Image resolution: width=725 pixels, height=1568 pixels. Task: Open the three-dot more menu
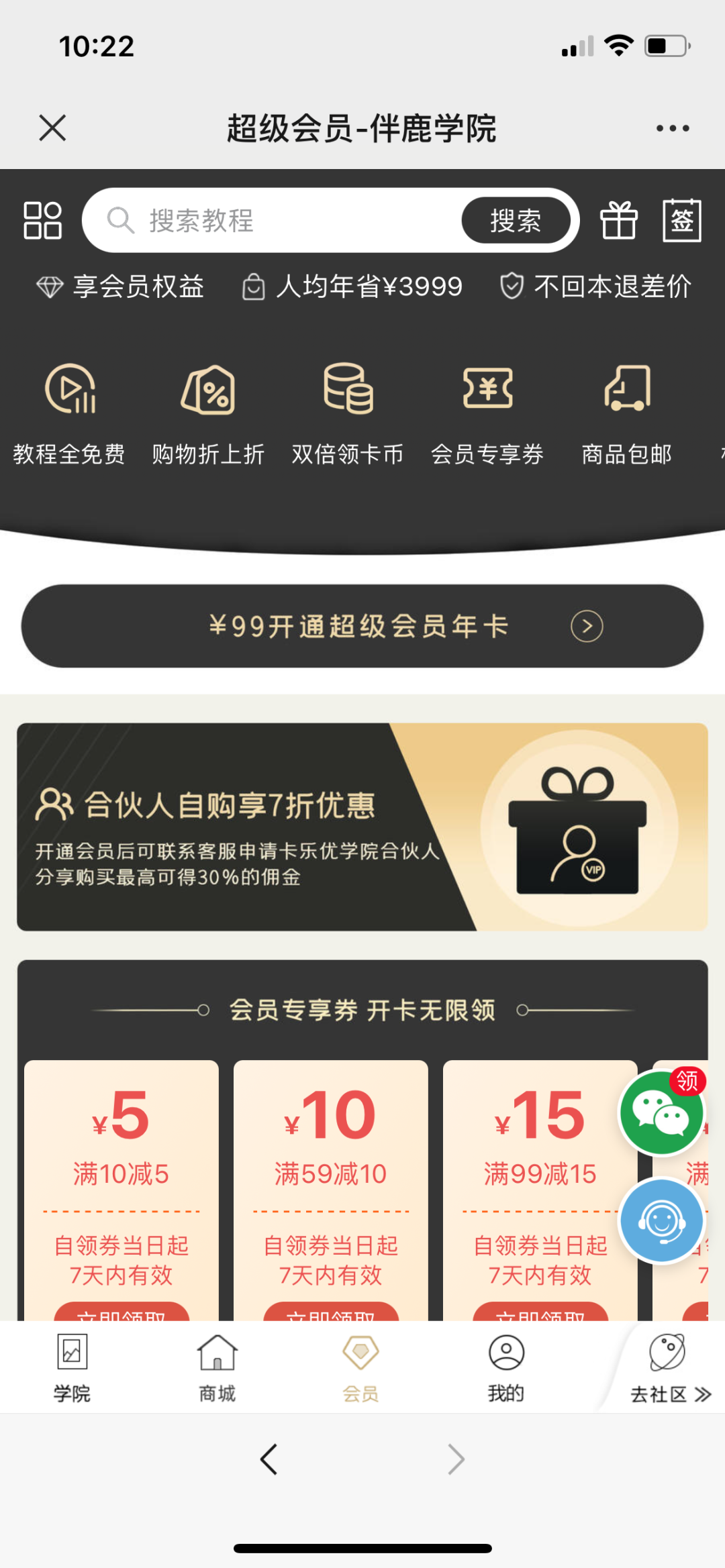coord(672,128)
